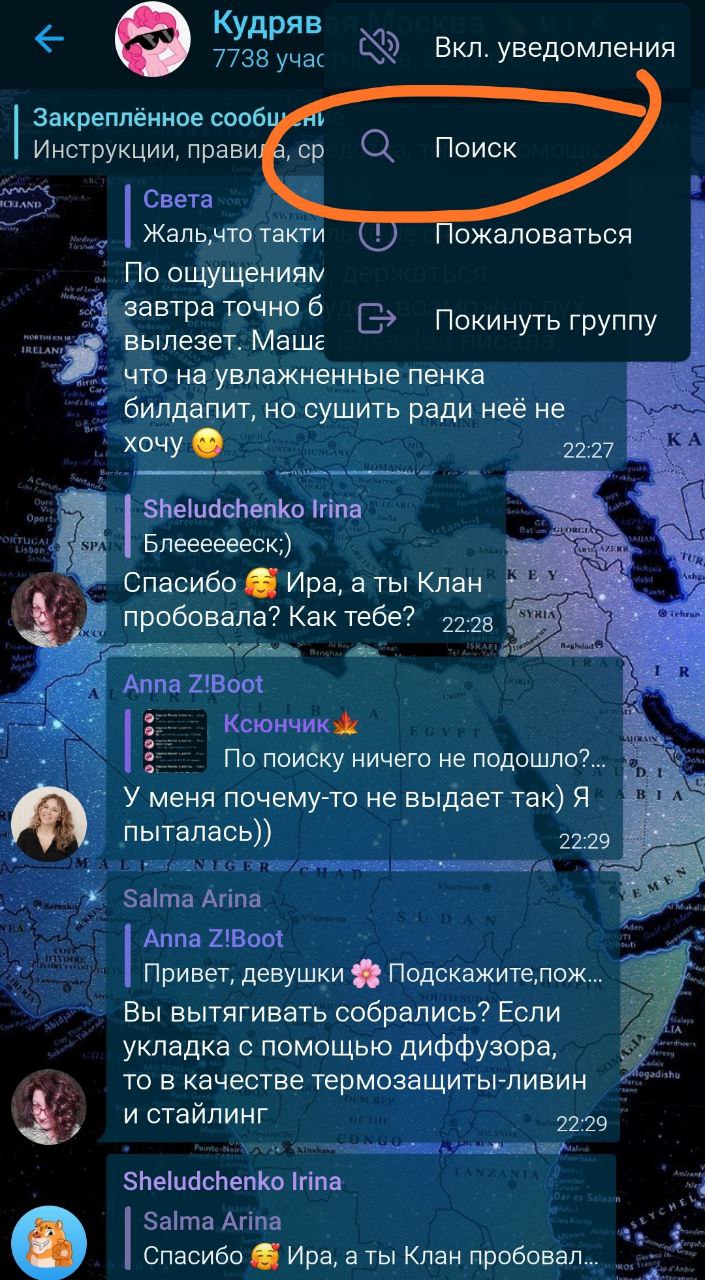Open the quoted Света reply

pos(230,216)
